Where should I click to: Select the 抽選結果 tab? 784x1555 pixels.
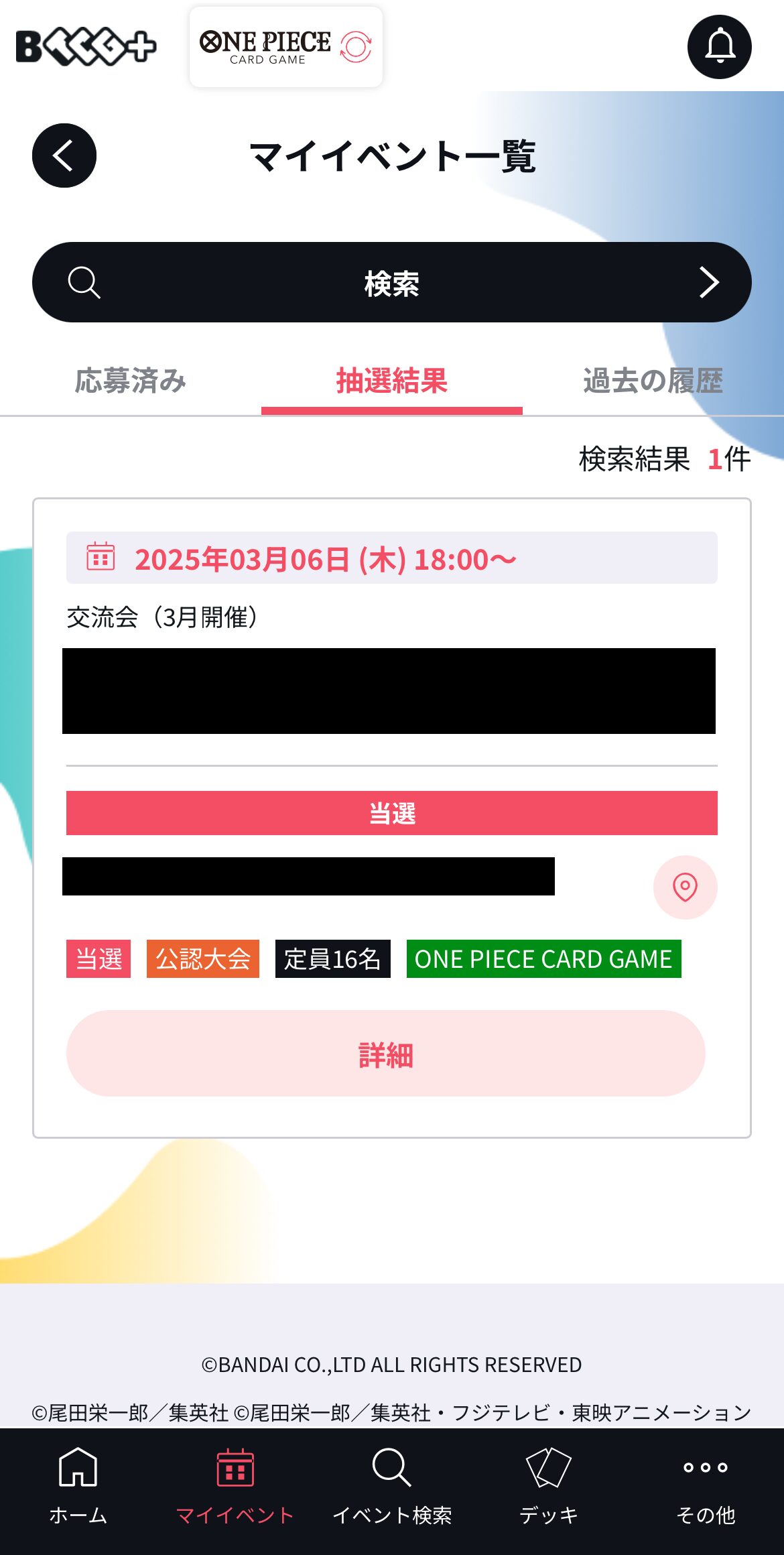pos(391,381)
